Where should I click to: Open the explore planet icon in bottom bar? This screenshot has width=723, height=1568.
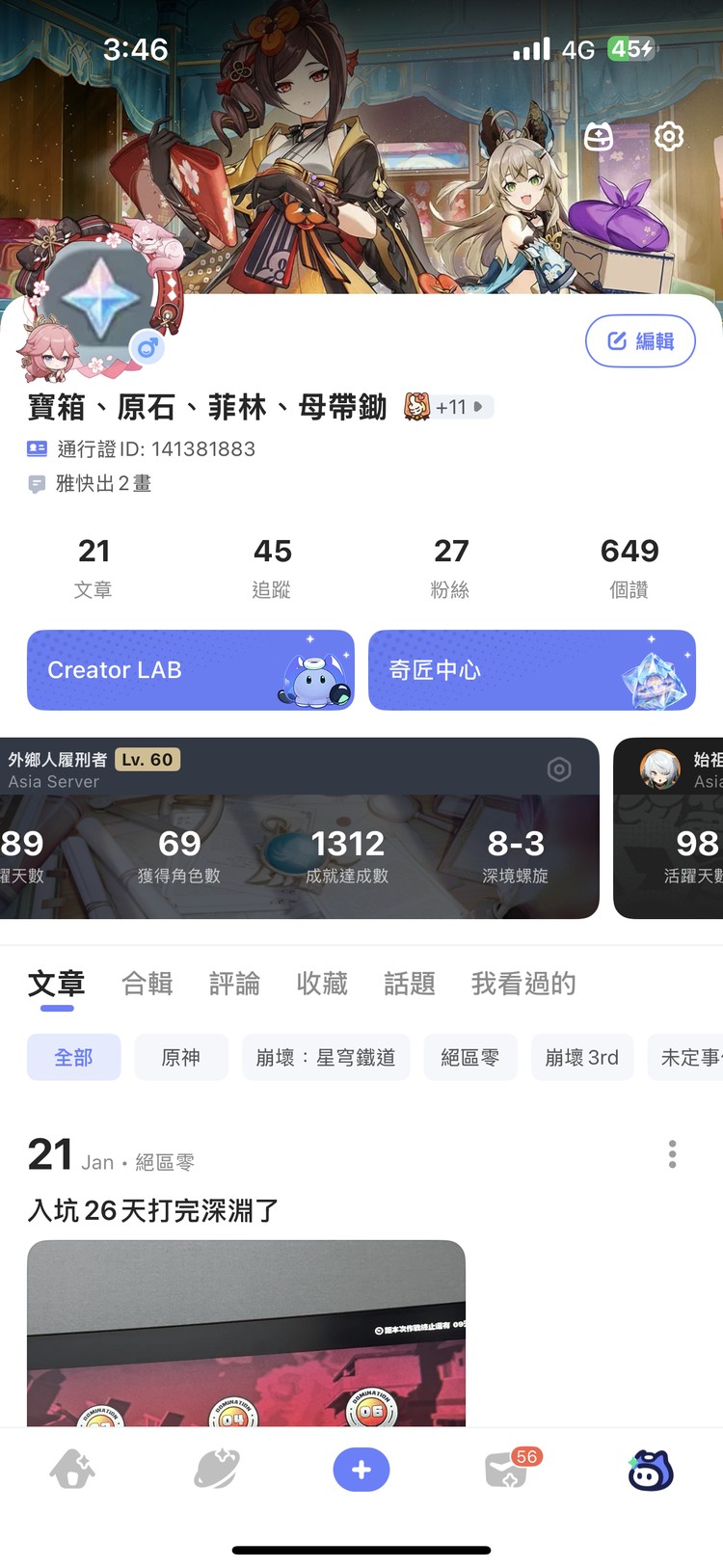click(x=216, y=1470)
